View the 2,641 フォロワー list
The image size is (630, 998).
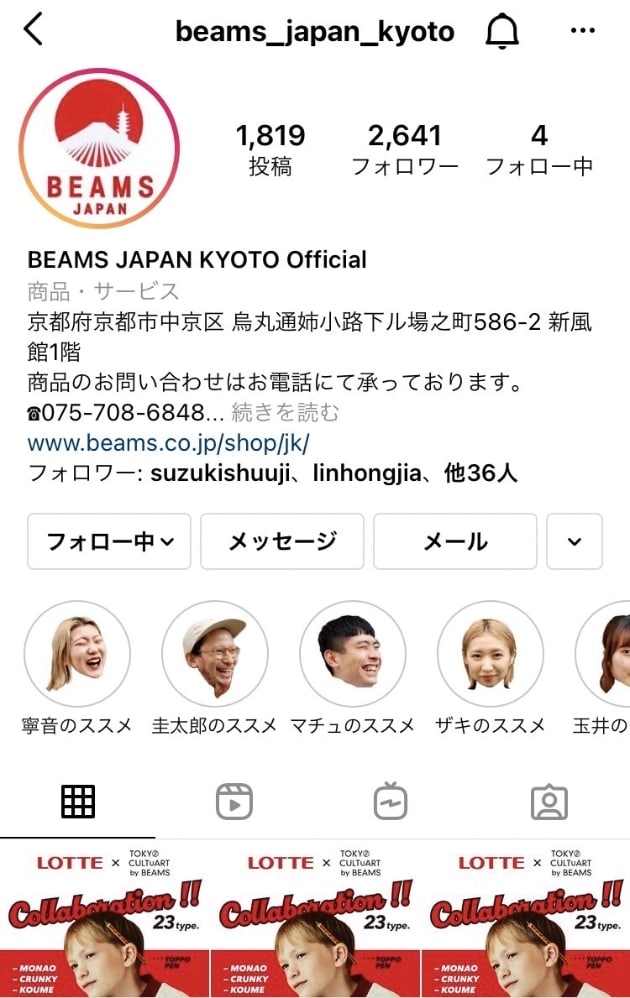coord(404,149)
